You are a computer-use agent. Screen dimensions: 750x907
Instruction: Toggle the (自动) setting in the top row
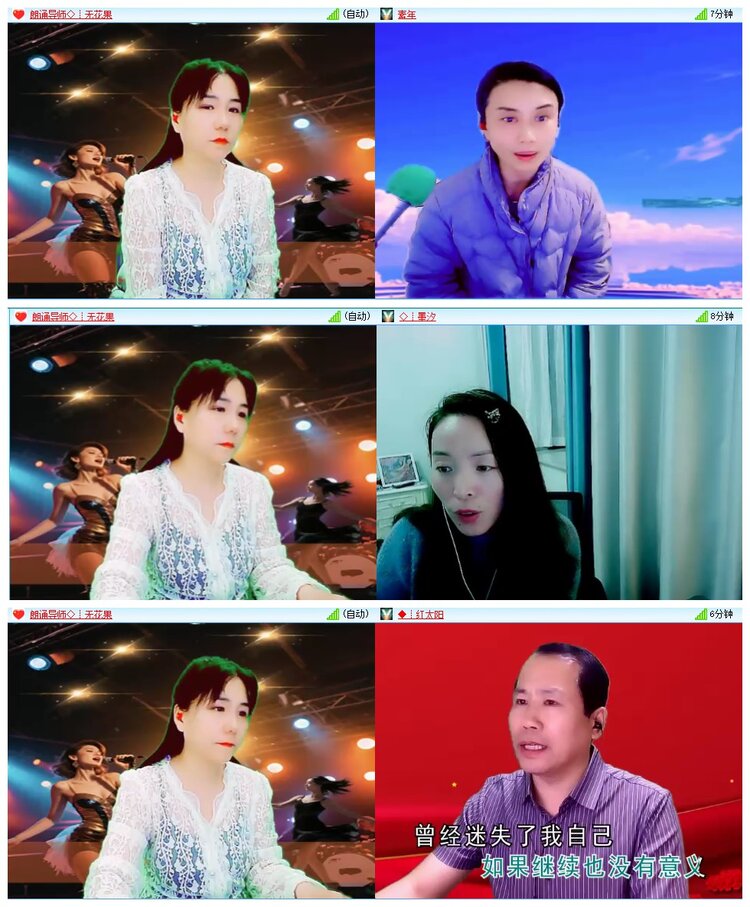(353, 14)
